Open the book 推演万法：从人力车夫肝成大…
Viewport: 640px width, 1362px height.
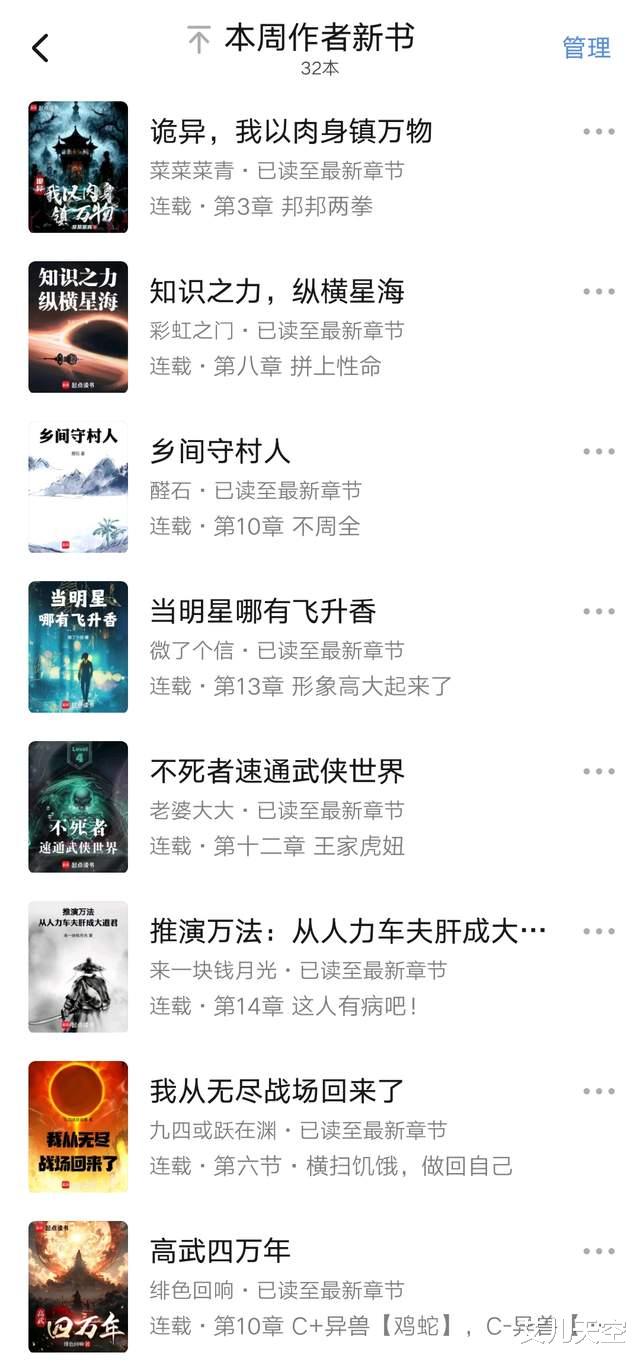coord(347,931)
